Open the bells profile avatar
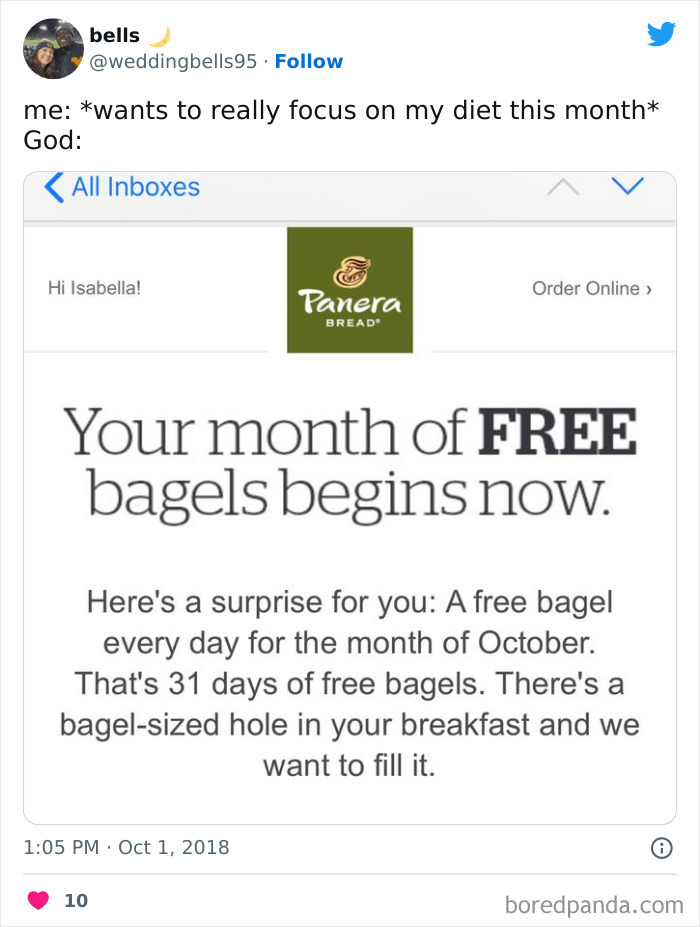 tap(52, 48)
